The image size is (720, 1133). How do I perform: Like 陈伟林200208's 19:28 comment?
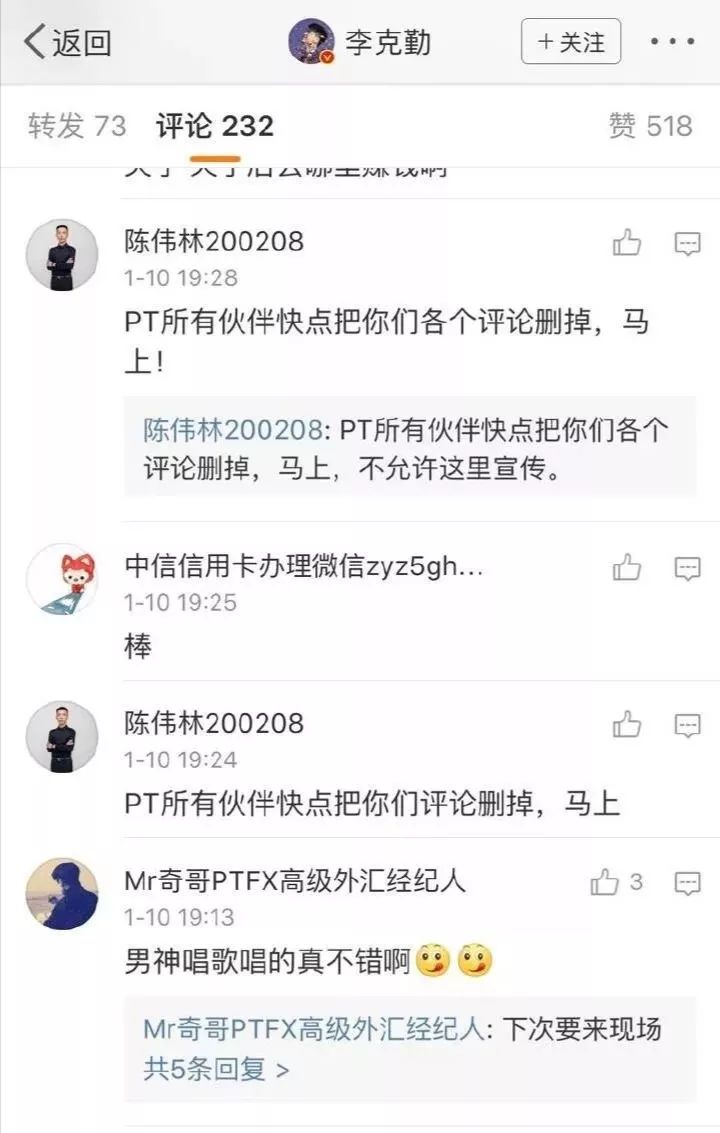(x=627, y=242)
